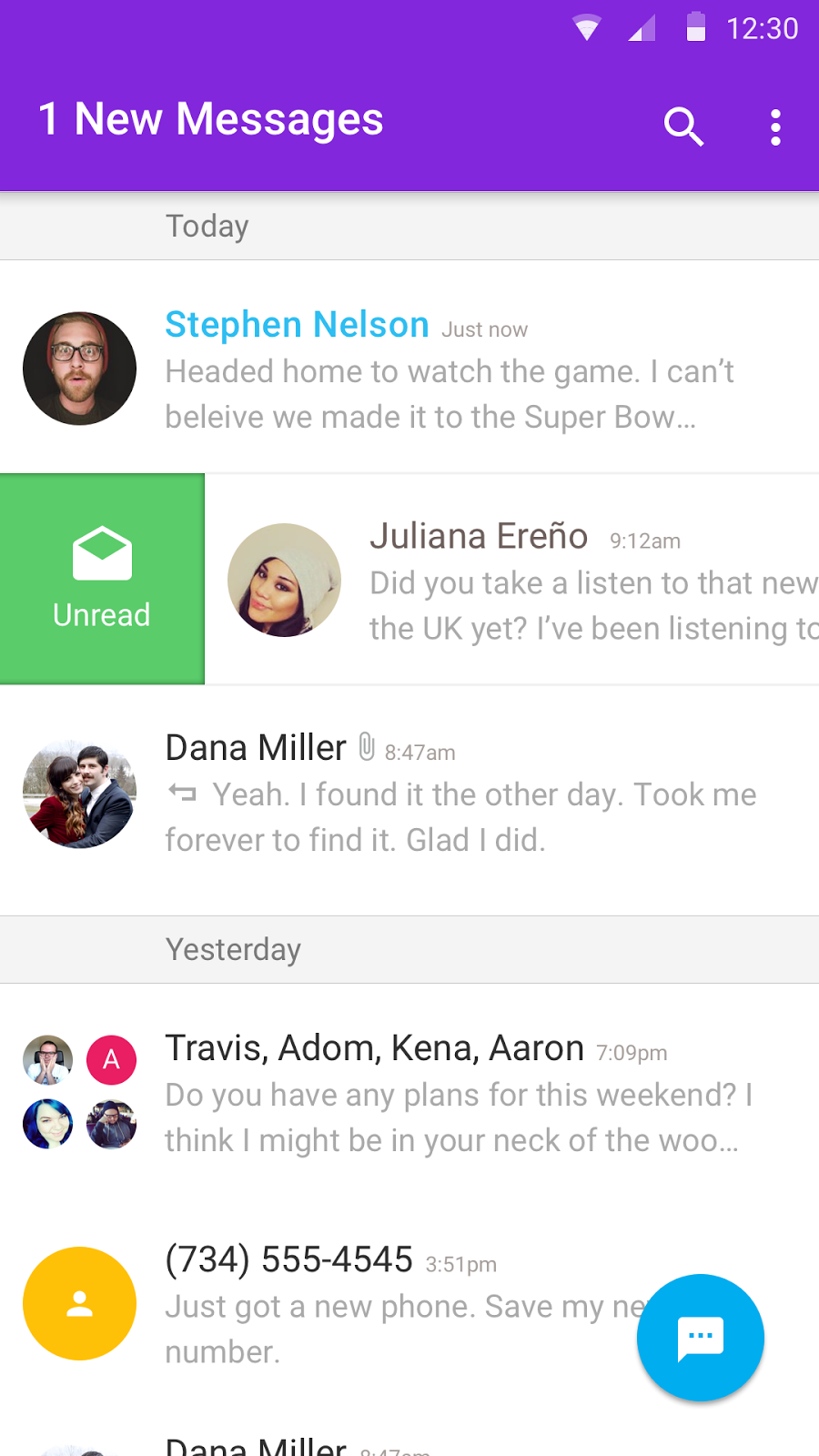
Task: Open the chat with Juliana Ereño
Action: point(511,579)
